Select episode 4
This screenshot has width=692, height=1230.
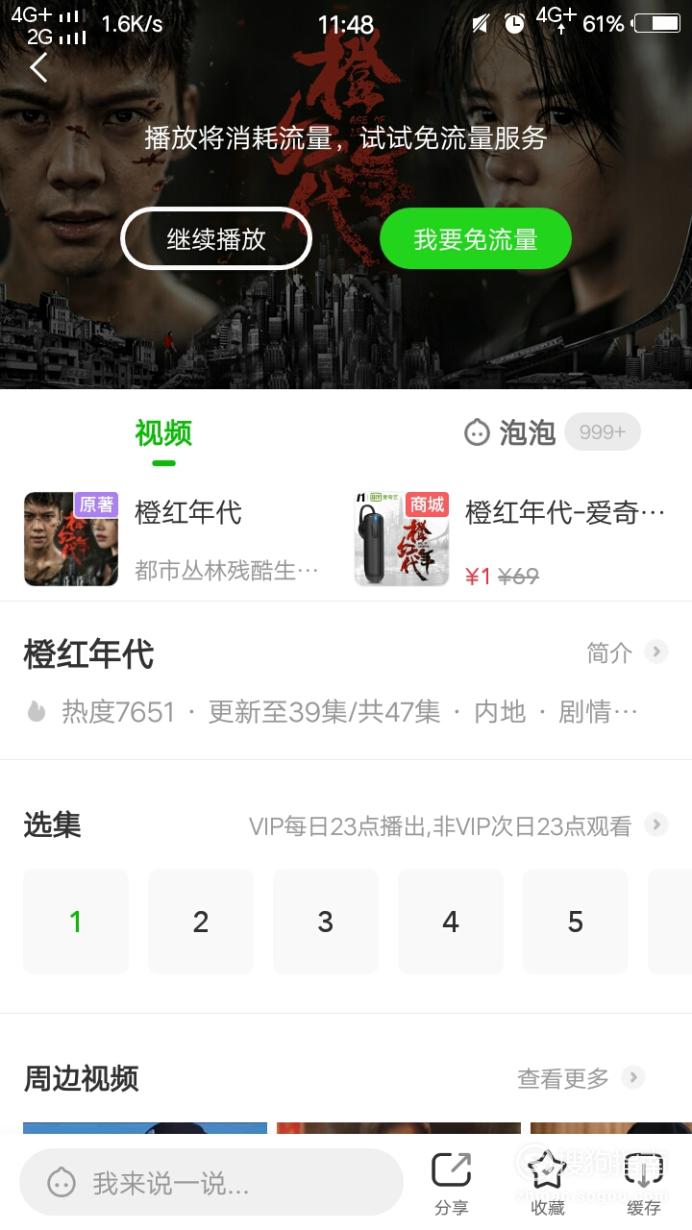point(451,921)
